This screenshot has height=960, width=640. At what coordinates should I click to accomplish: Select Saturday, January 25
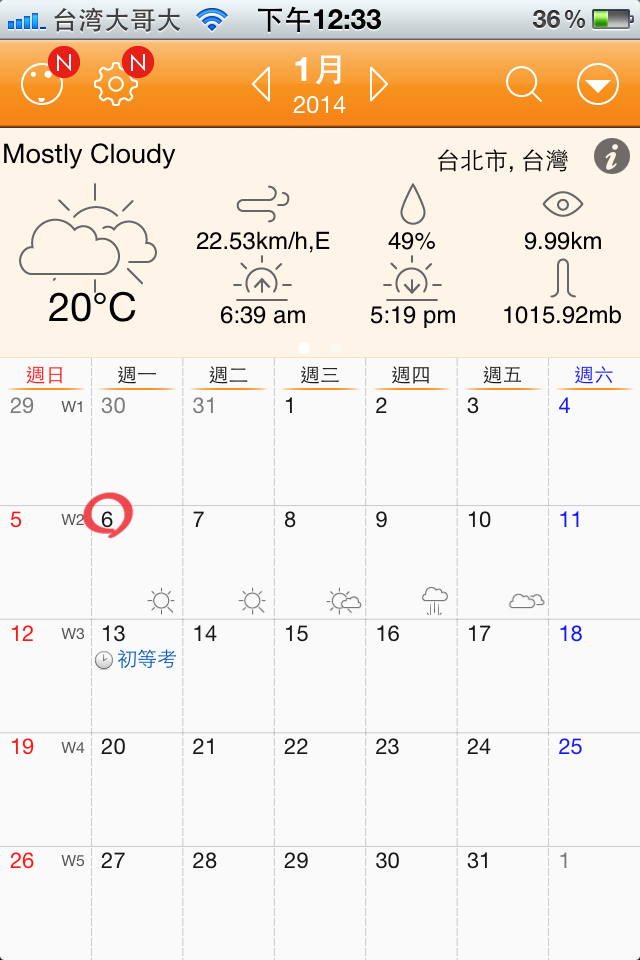(594, 788)
